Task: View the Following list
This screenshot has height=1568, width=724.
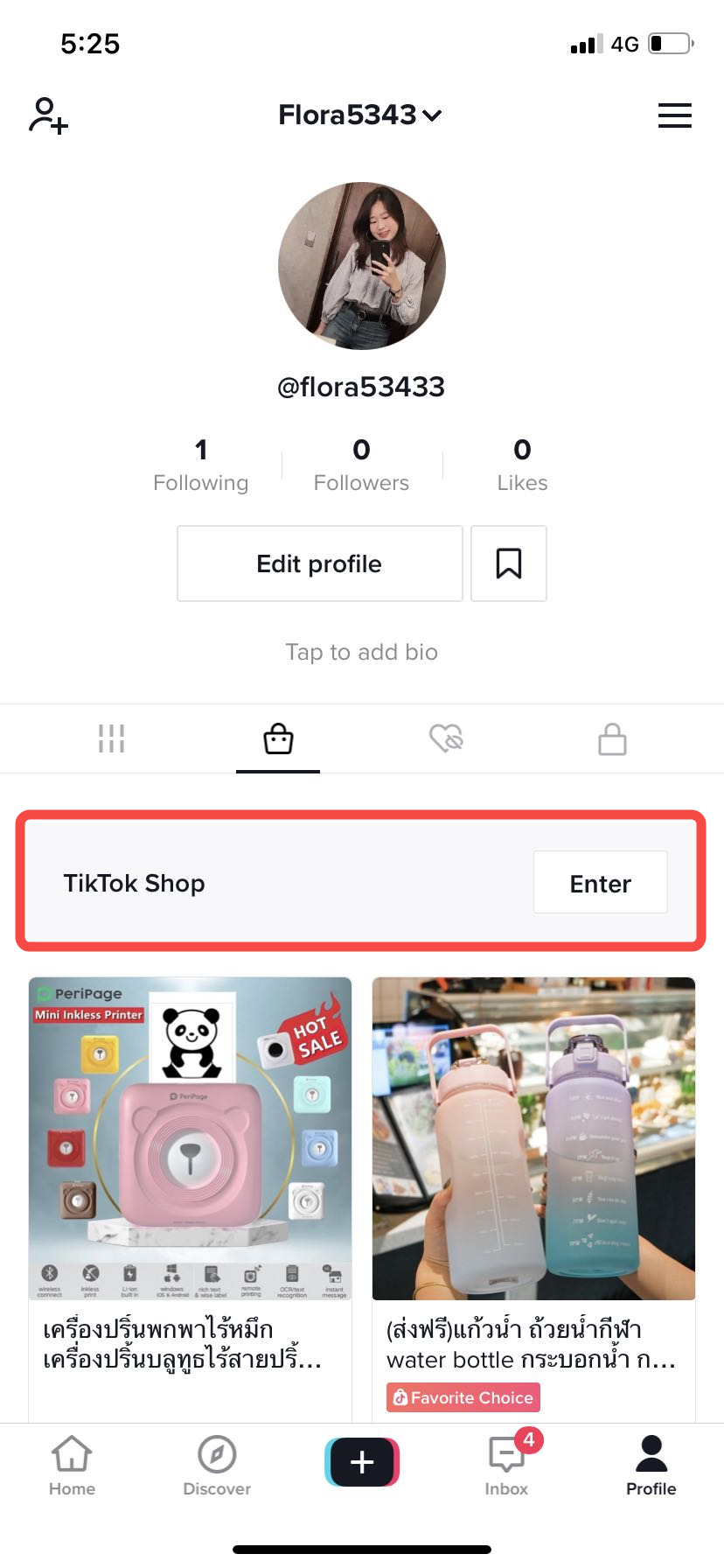Action: pyautogui.click(x=200, y=465)
